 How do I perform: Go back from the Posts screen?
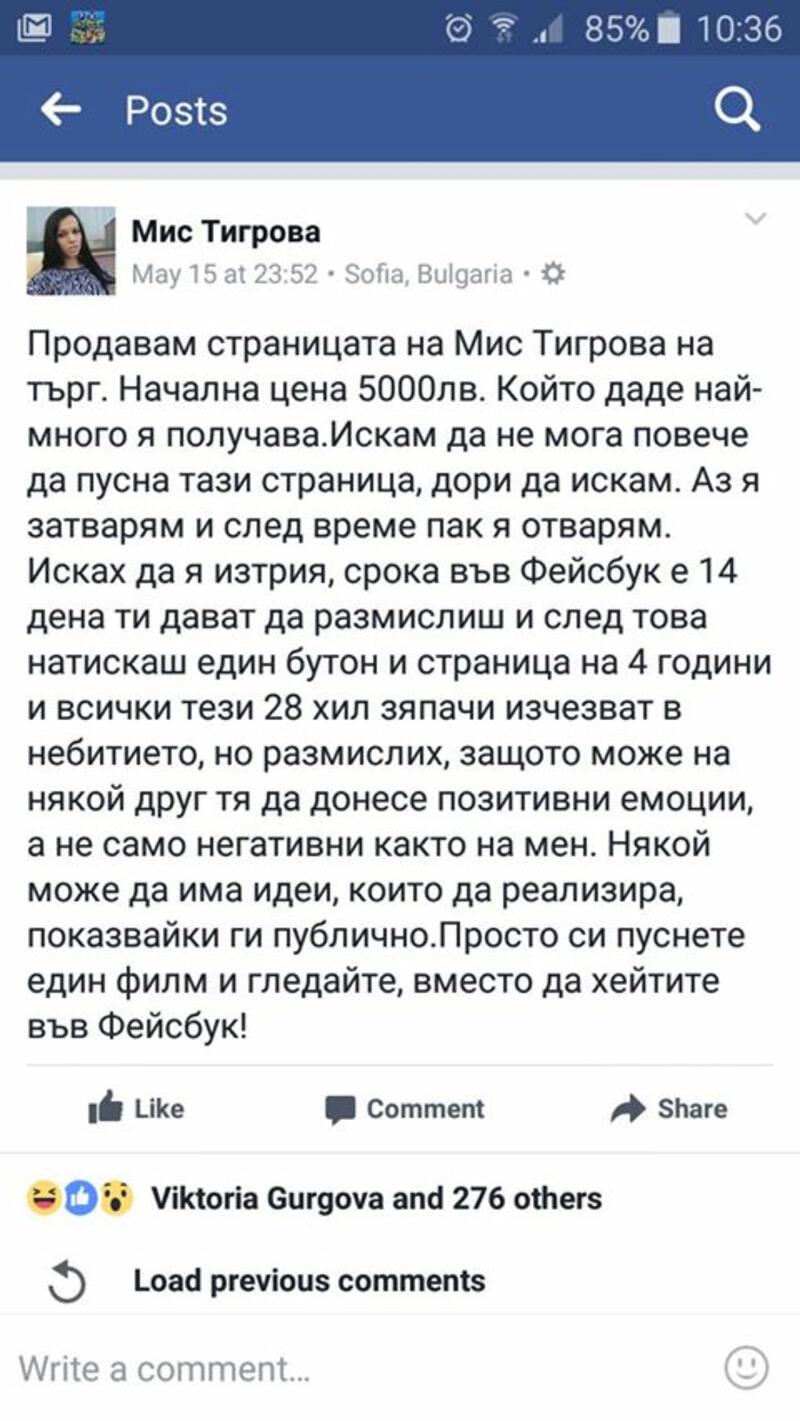[x=60, y=110]
